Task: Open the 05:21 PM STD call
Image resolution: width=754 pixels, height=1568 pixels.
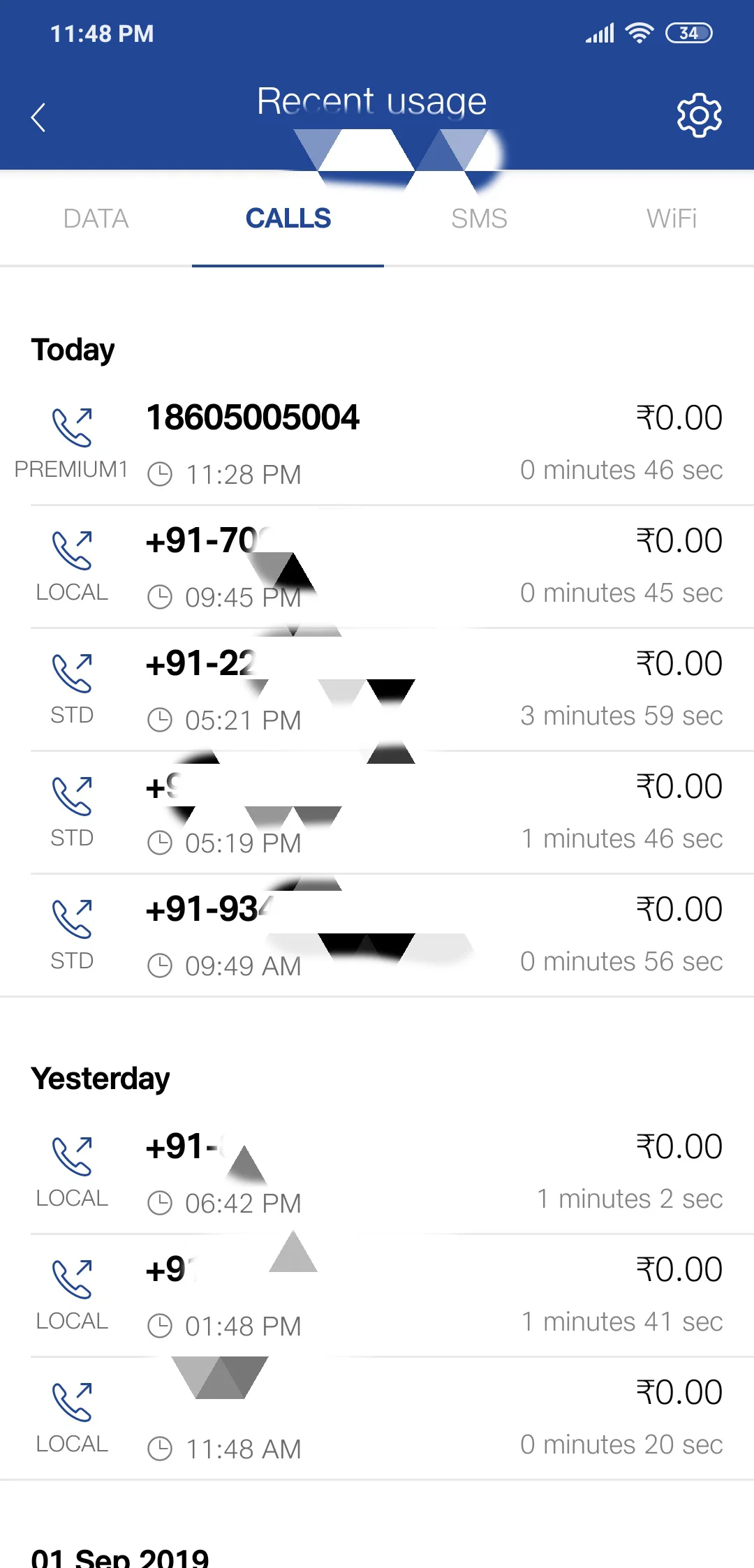Action: click(377, 689)
